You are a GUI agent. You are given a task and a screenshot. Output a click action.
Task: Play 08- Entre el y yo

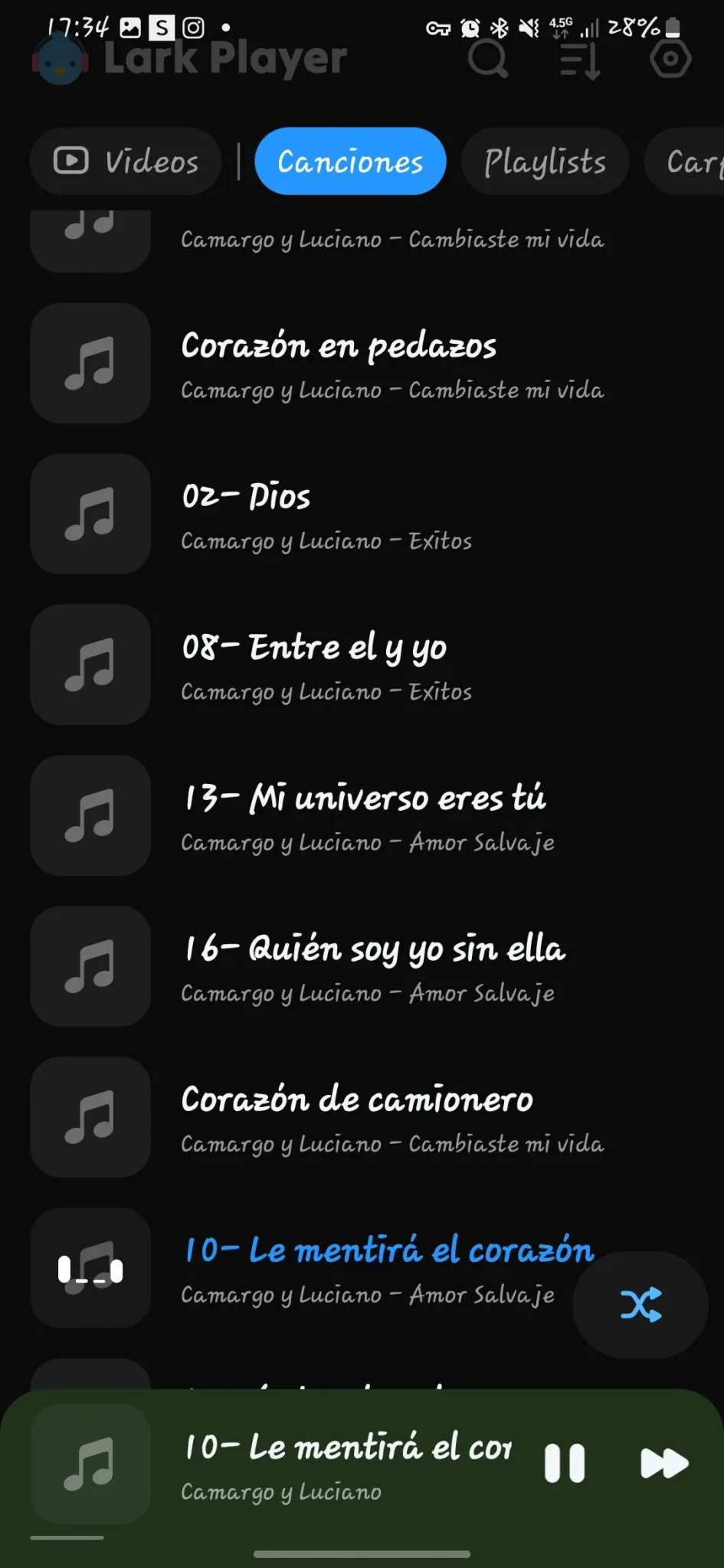tap(362, 665)
